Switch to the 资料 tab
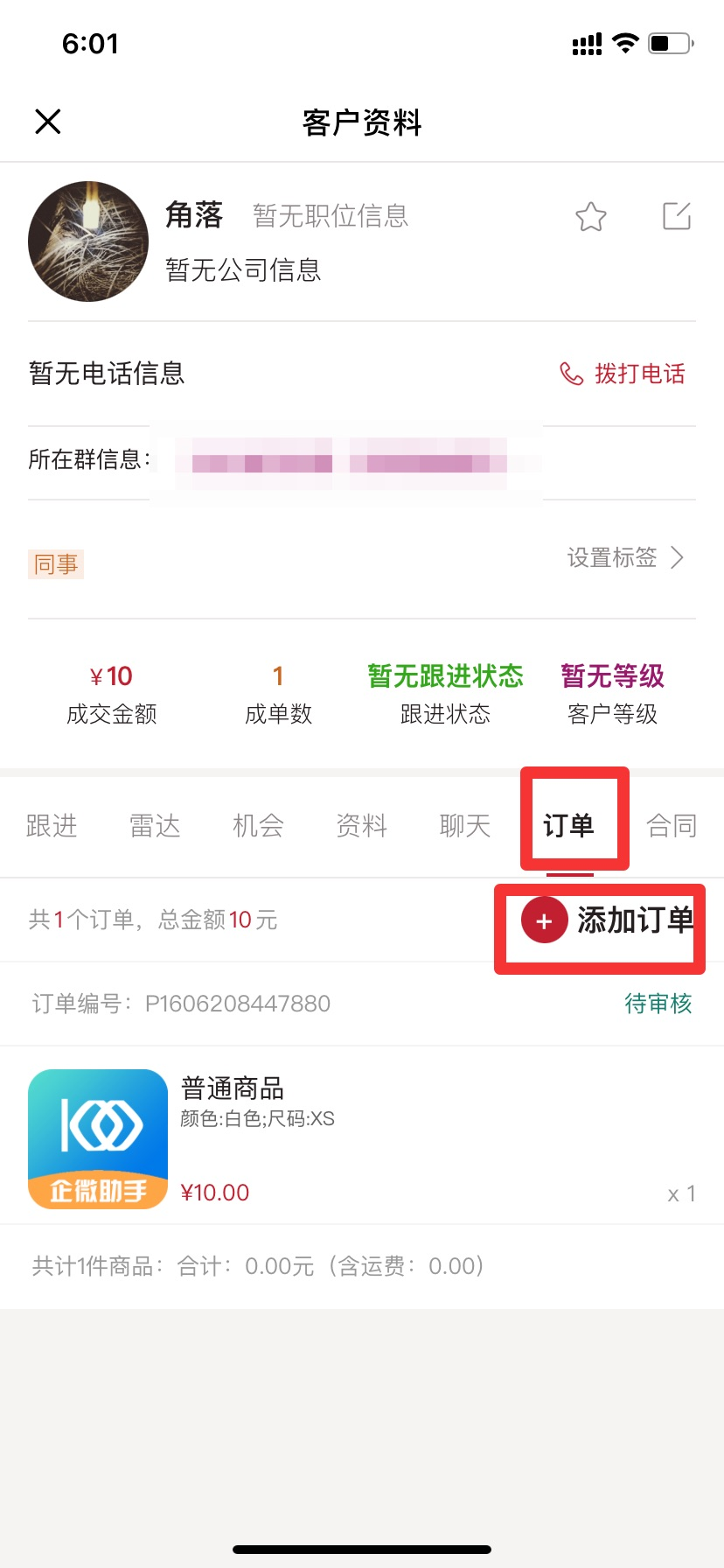724x1568 pixels. pos(361,825)
